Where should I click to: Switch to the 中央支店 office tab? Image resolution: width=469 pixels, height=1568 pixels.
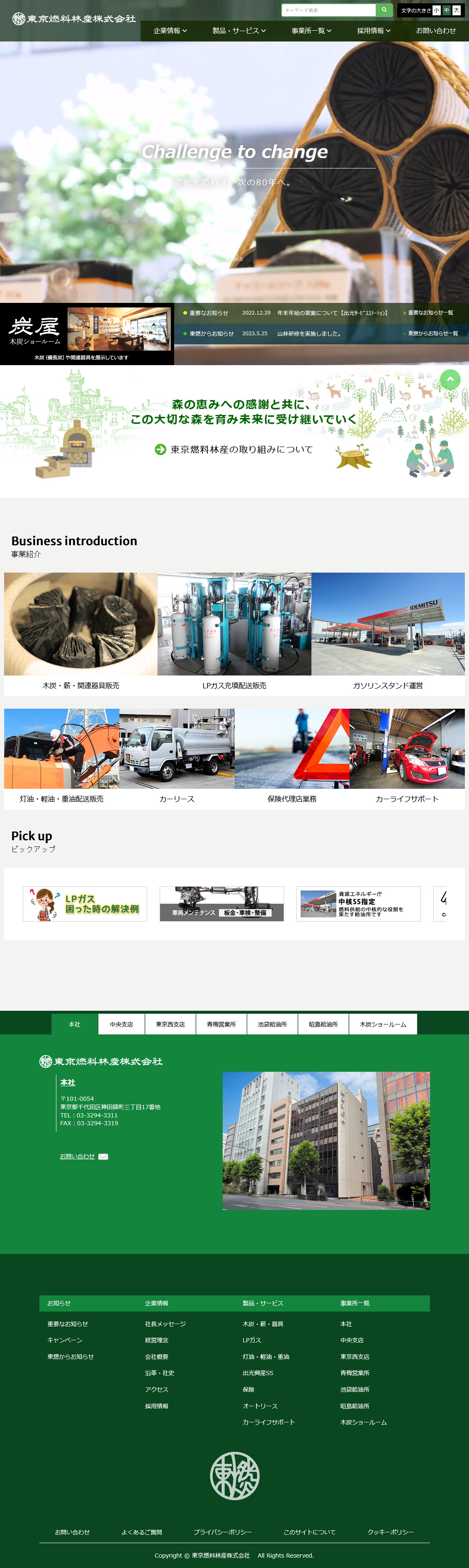pyautogui.click(x=121, y=1024)
